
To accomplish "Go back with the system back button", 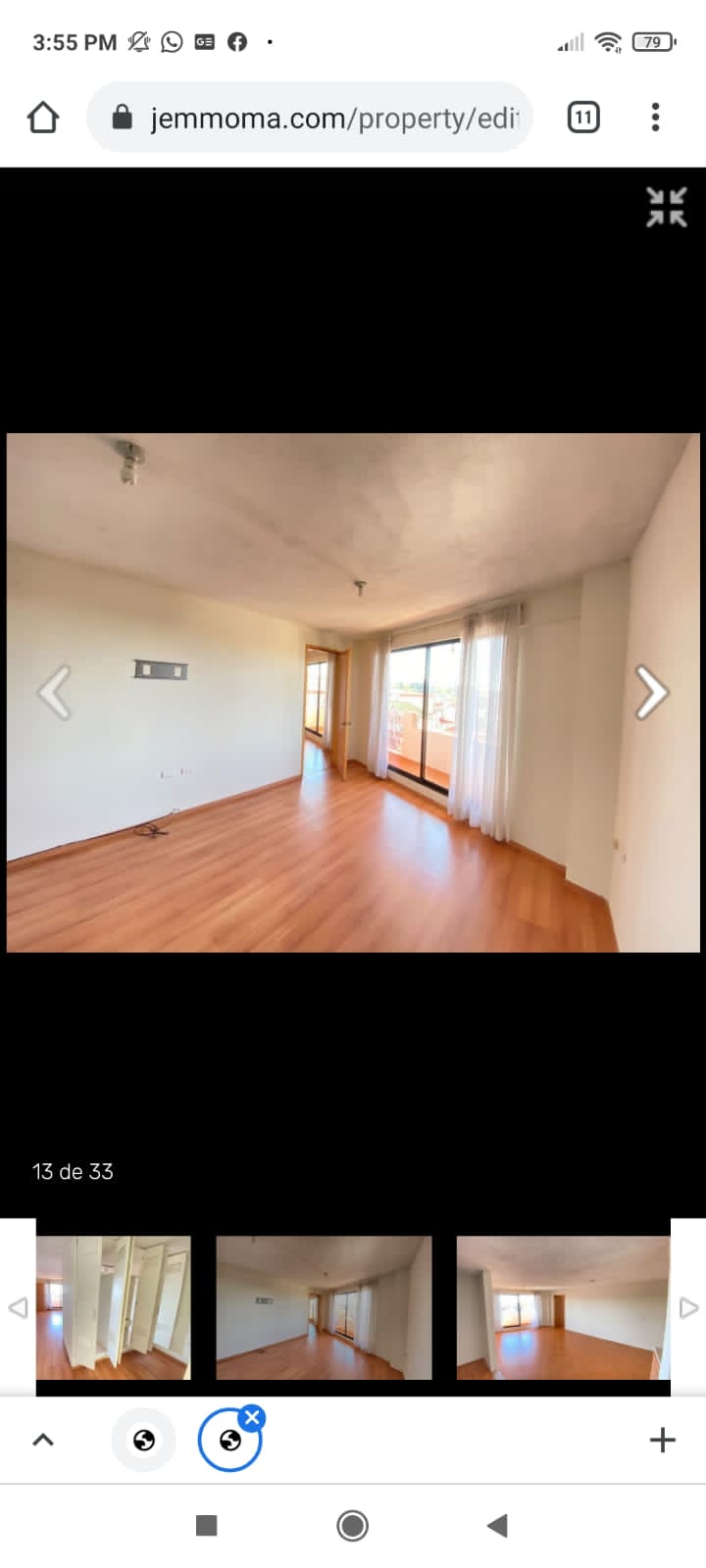I will click(x=497, y=1525).
